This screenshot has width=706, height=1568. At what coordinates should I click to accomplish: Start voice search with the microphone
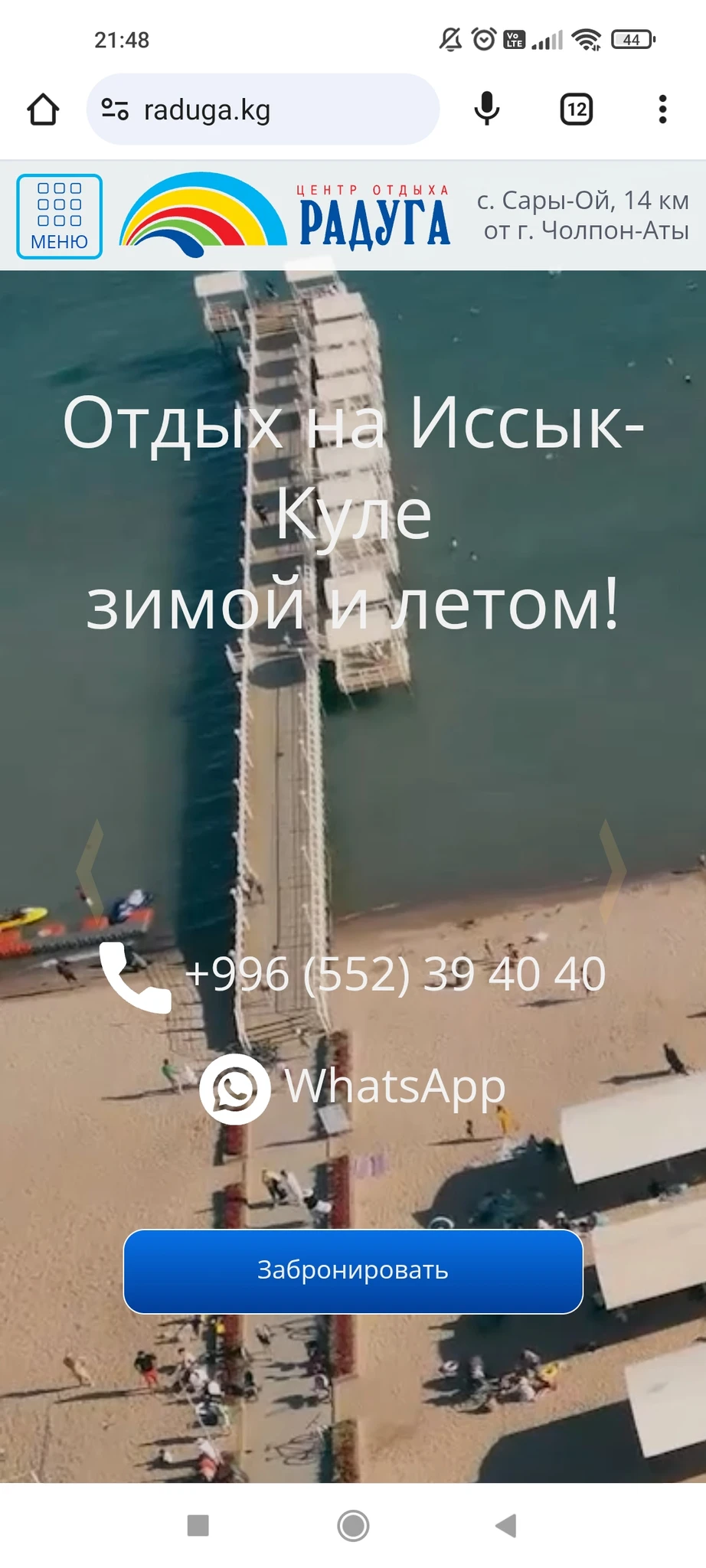(x=486, y=109)
